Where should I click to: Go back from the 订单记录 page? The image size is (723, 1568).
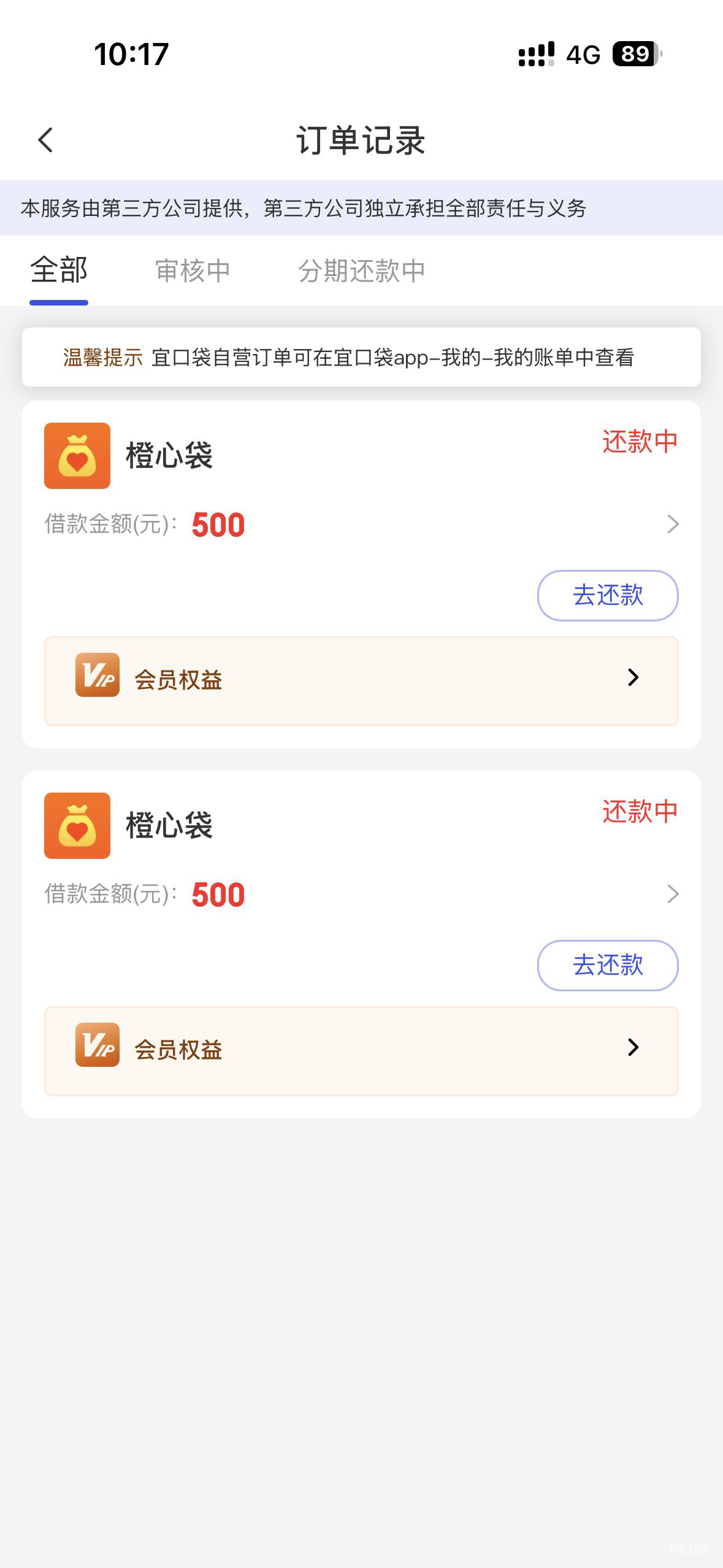point(46,140)
